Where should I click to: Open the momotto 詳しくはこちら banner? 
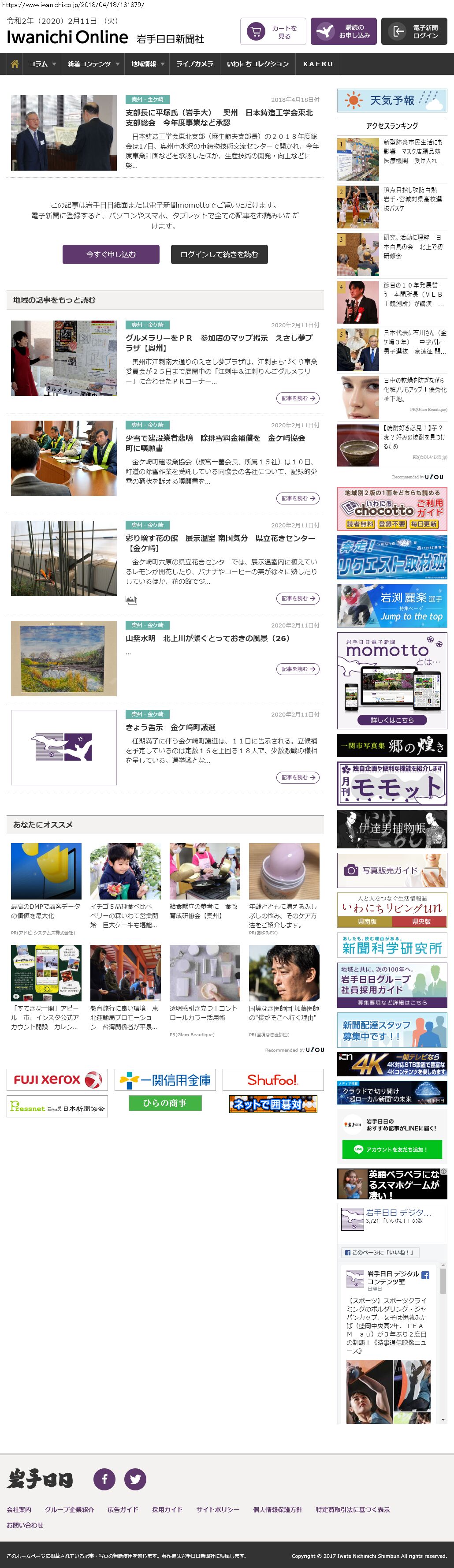(x=392, y=720)
